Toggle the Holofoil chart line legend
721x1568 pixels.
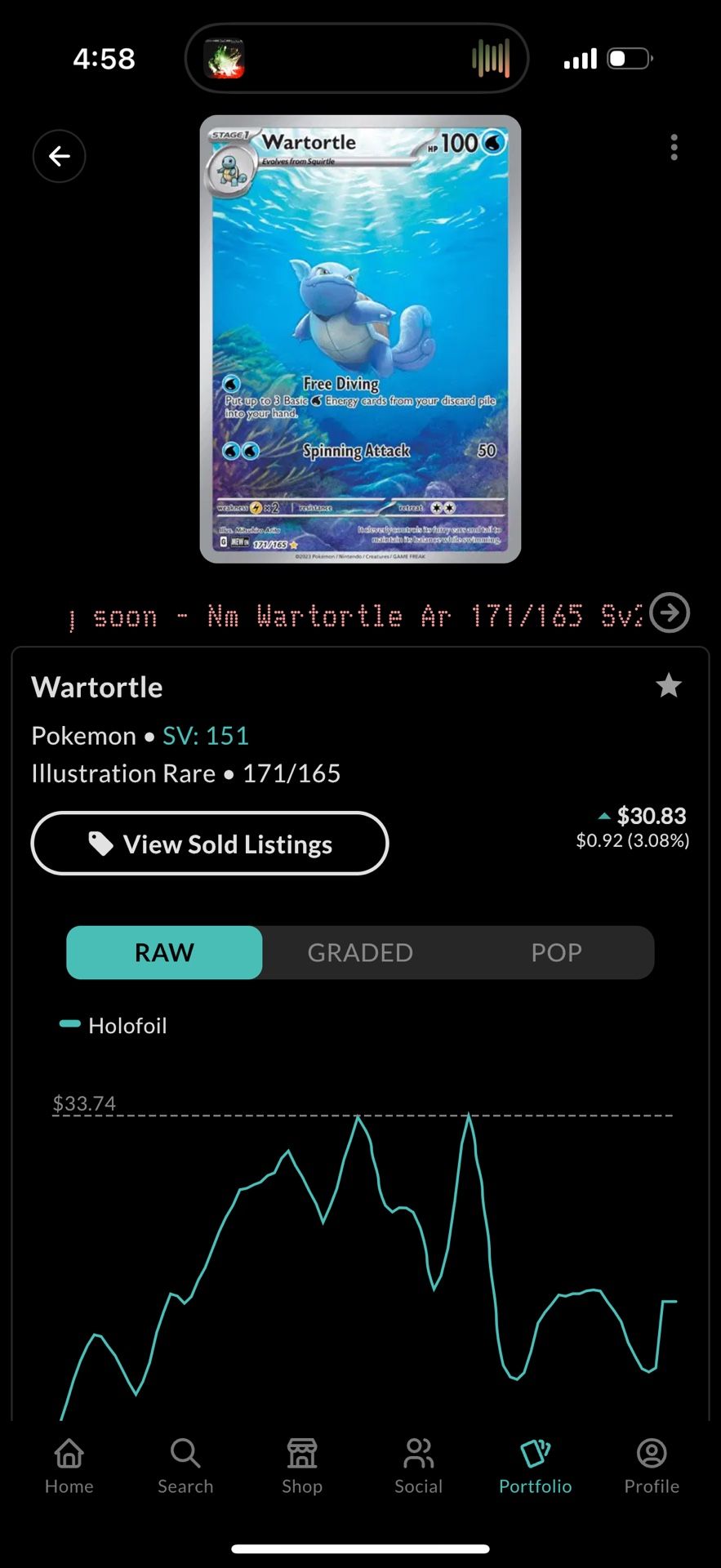click(x=111, y=1025)
